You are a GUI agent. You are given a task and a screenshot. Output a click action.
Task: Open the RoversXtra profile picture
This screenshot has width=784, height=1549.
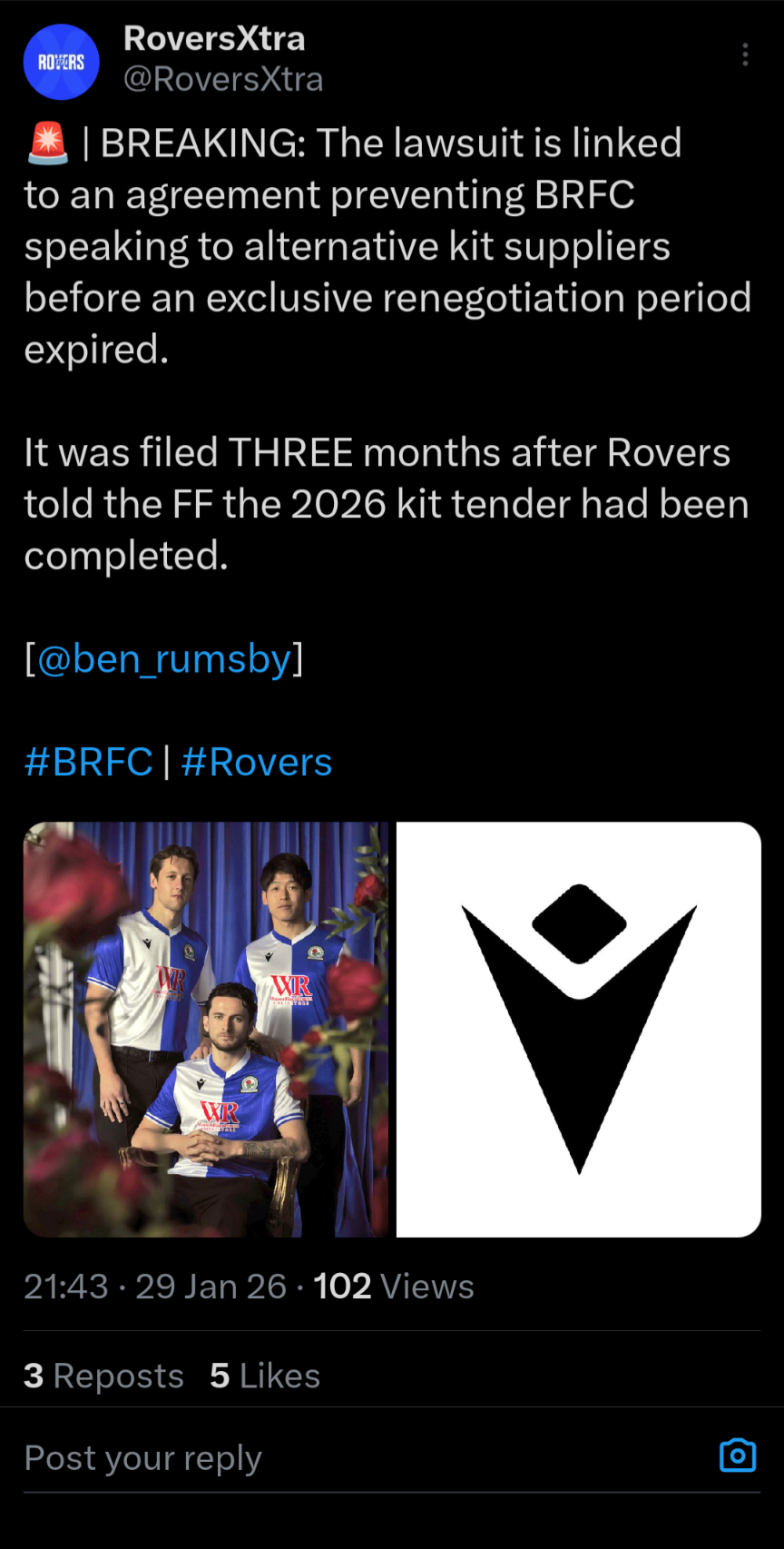[x=61, y=62]
